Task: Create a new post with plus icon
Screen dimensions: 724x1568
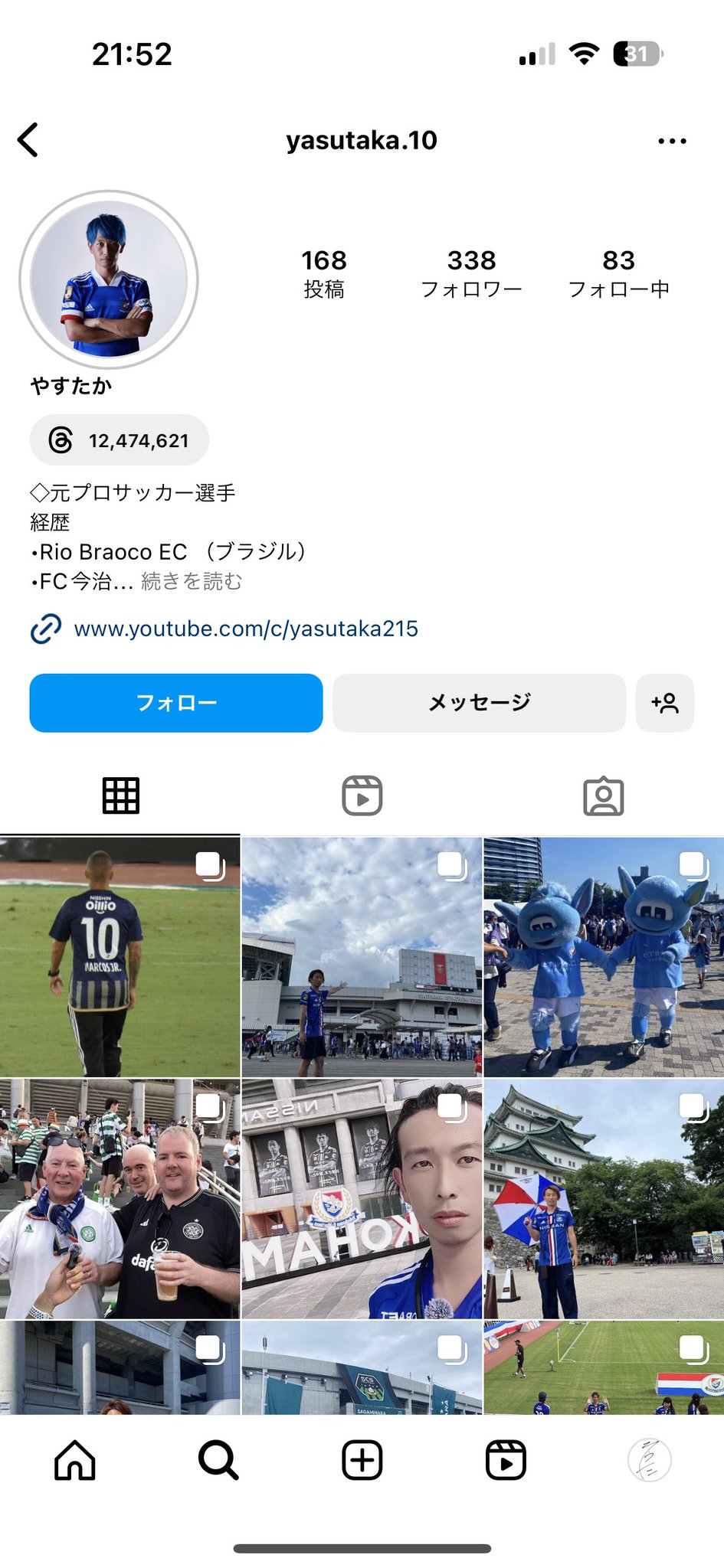Action: [362, 1460]
